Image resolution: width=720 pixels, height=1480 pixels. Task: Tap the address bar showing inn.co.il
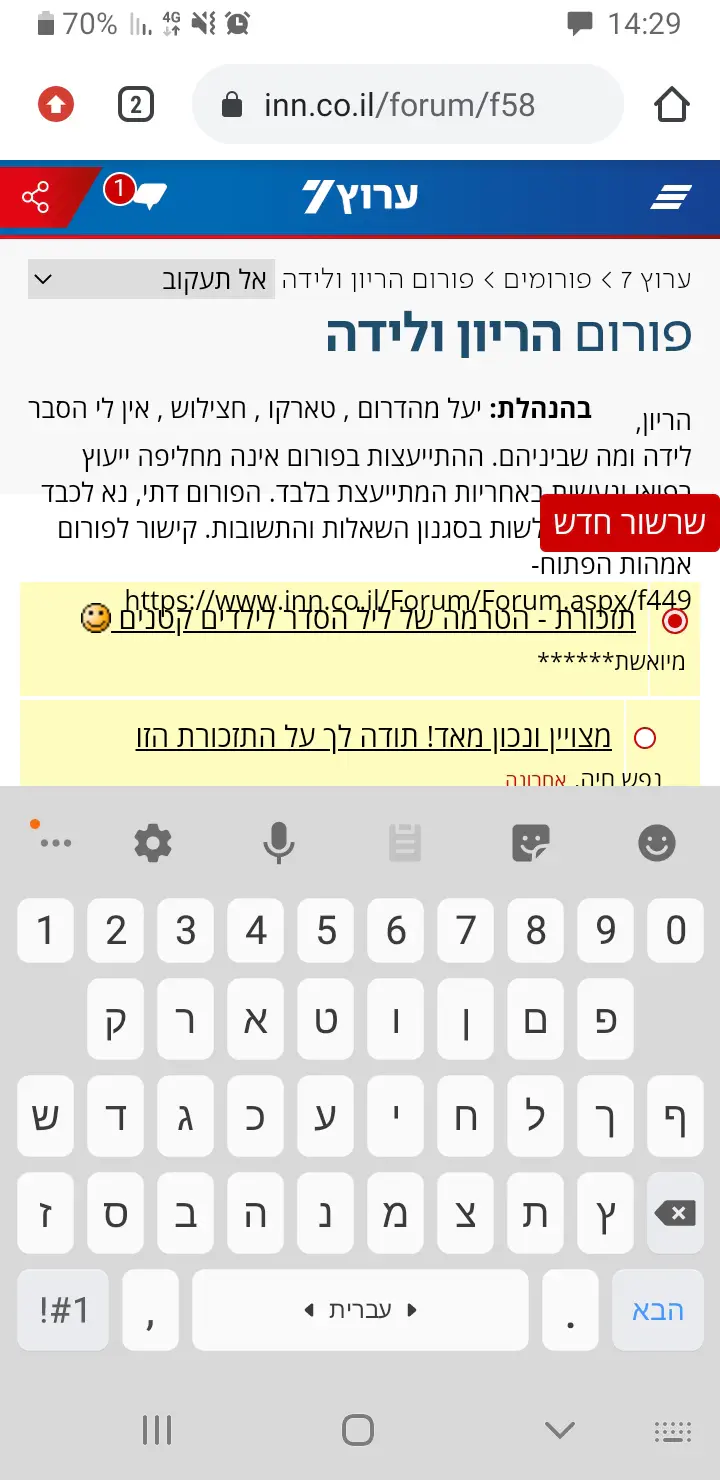click(400, 105)
